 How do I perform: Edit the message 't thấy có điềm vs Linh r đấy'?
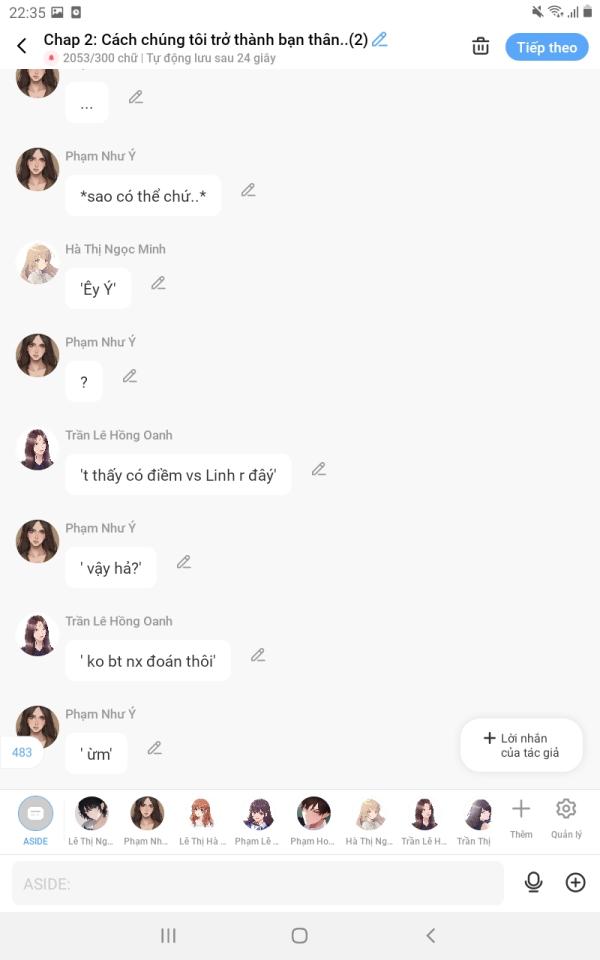click(x=318, y=470)
